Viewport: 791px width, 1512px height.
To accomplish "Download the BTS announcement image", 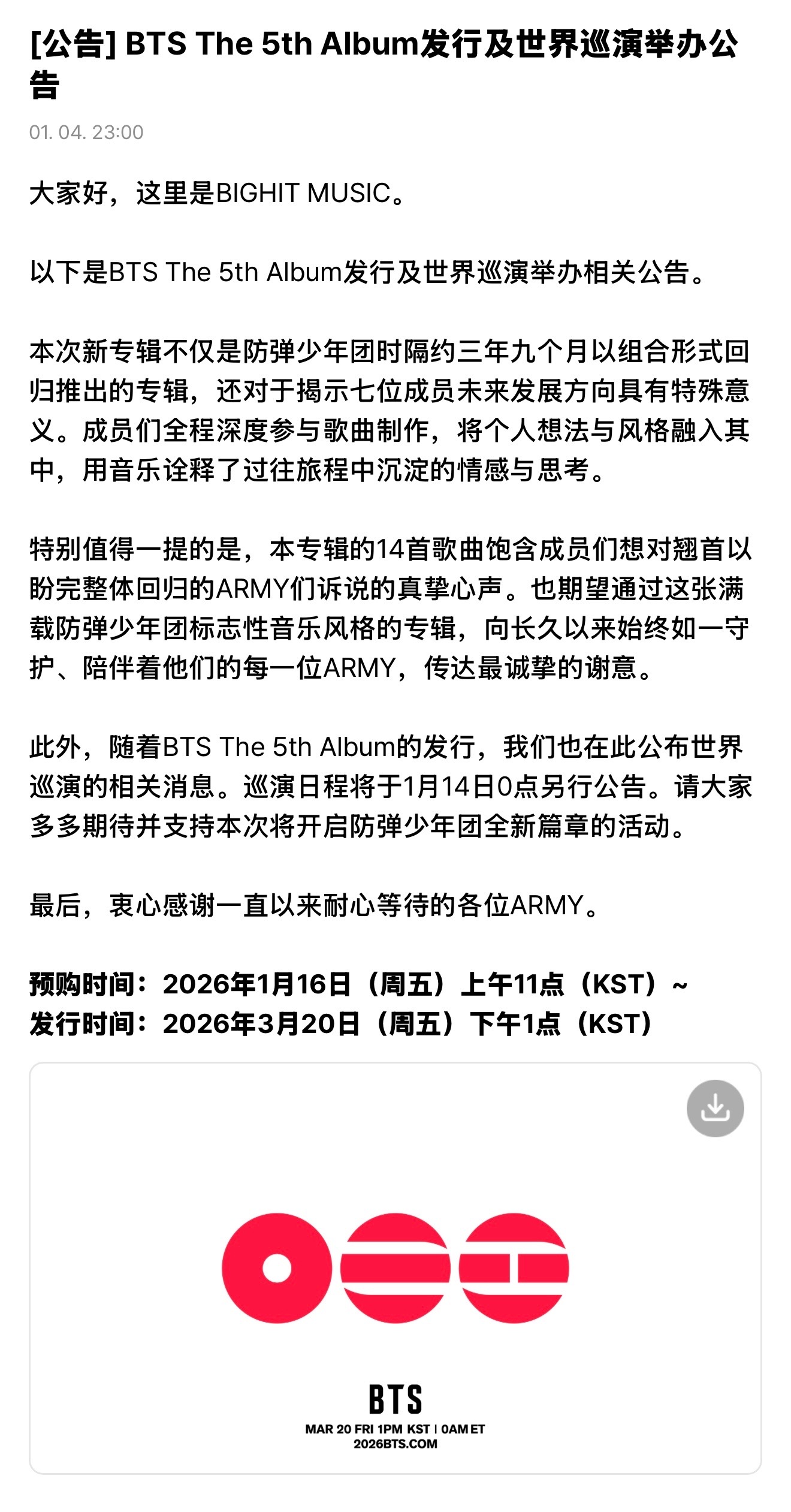I will 715,1109.
